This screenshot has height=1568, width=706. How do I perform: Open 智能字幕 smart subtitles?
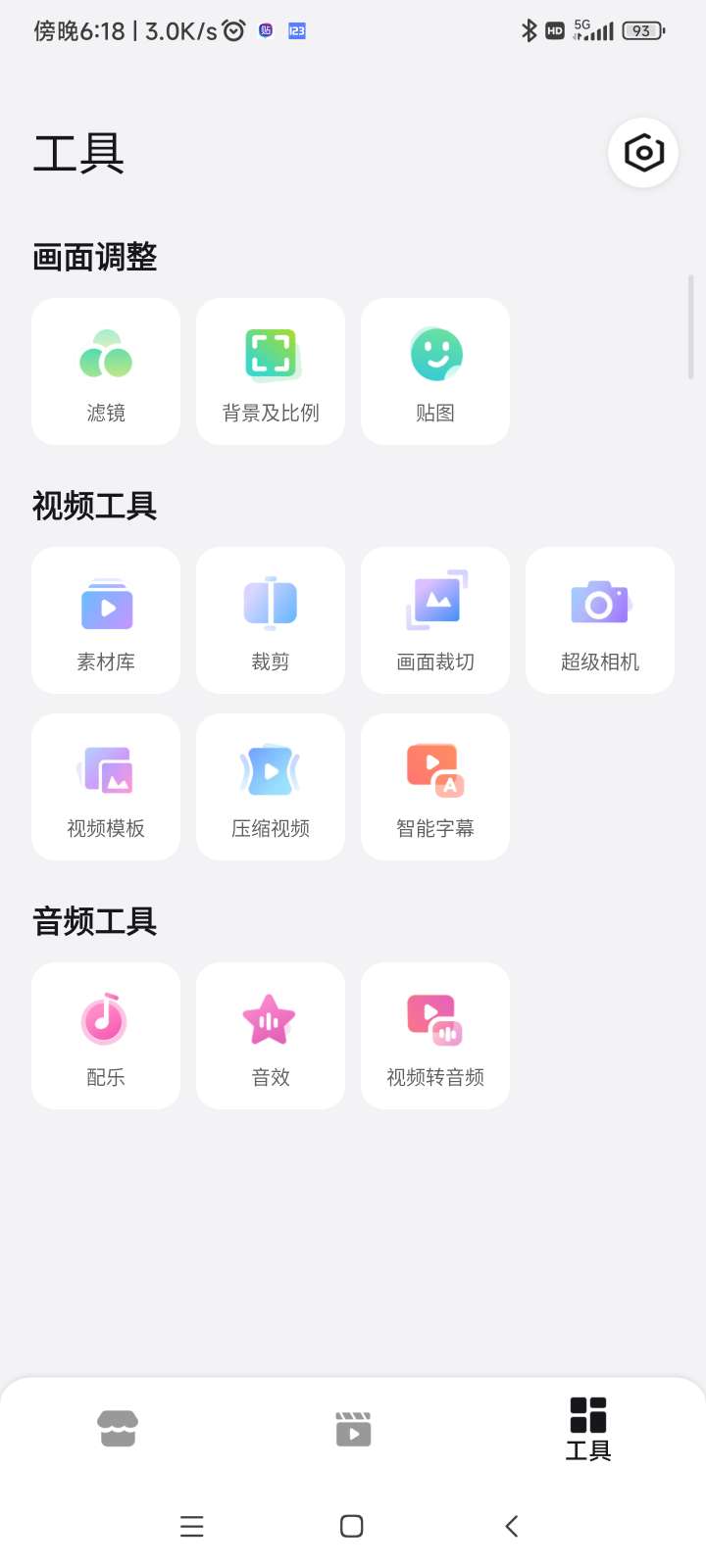click(435, 787)
